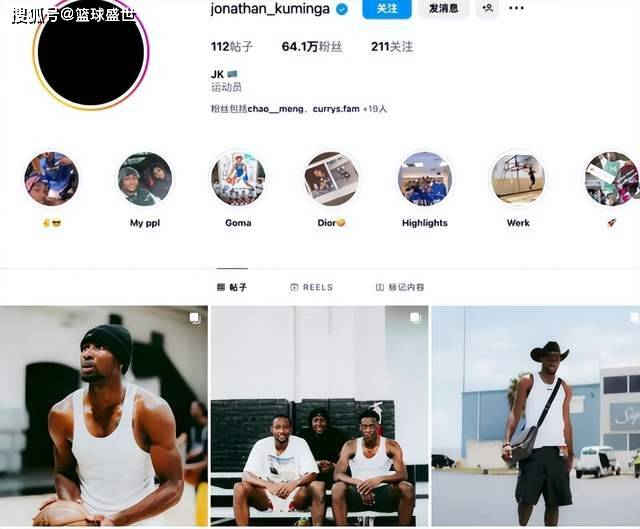
Task: Open the My ppl story highlight
Action: pos(145,179)
